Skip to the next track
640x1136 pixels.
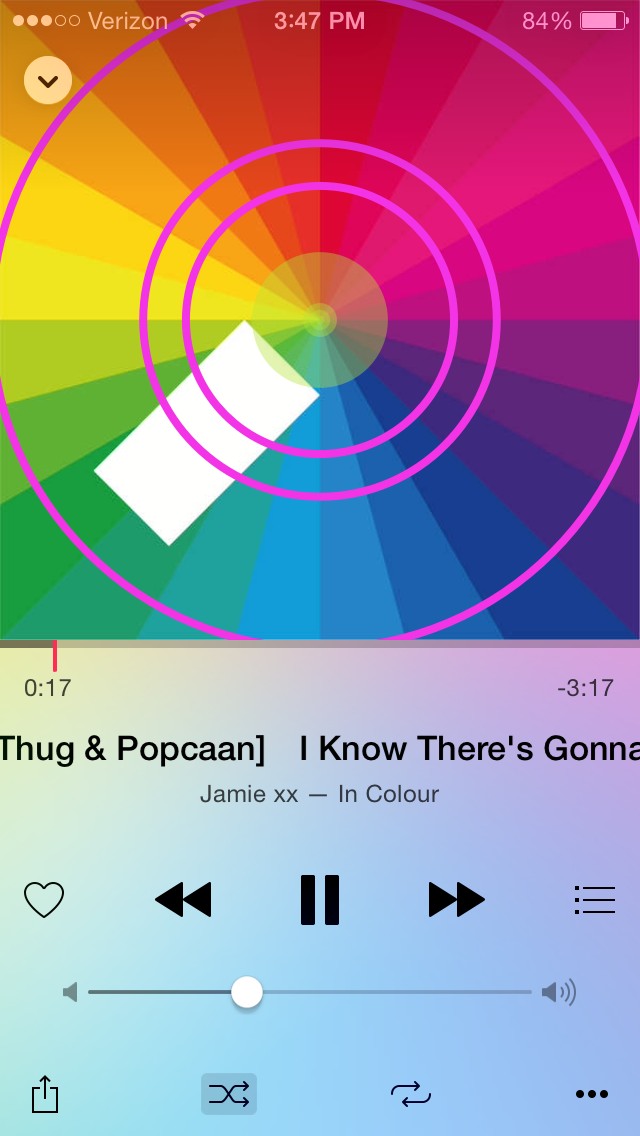tap(456, 900)
